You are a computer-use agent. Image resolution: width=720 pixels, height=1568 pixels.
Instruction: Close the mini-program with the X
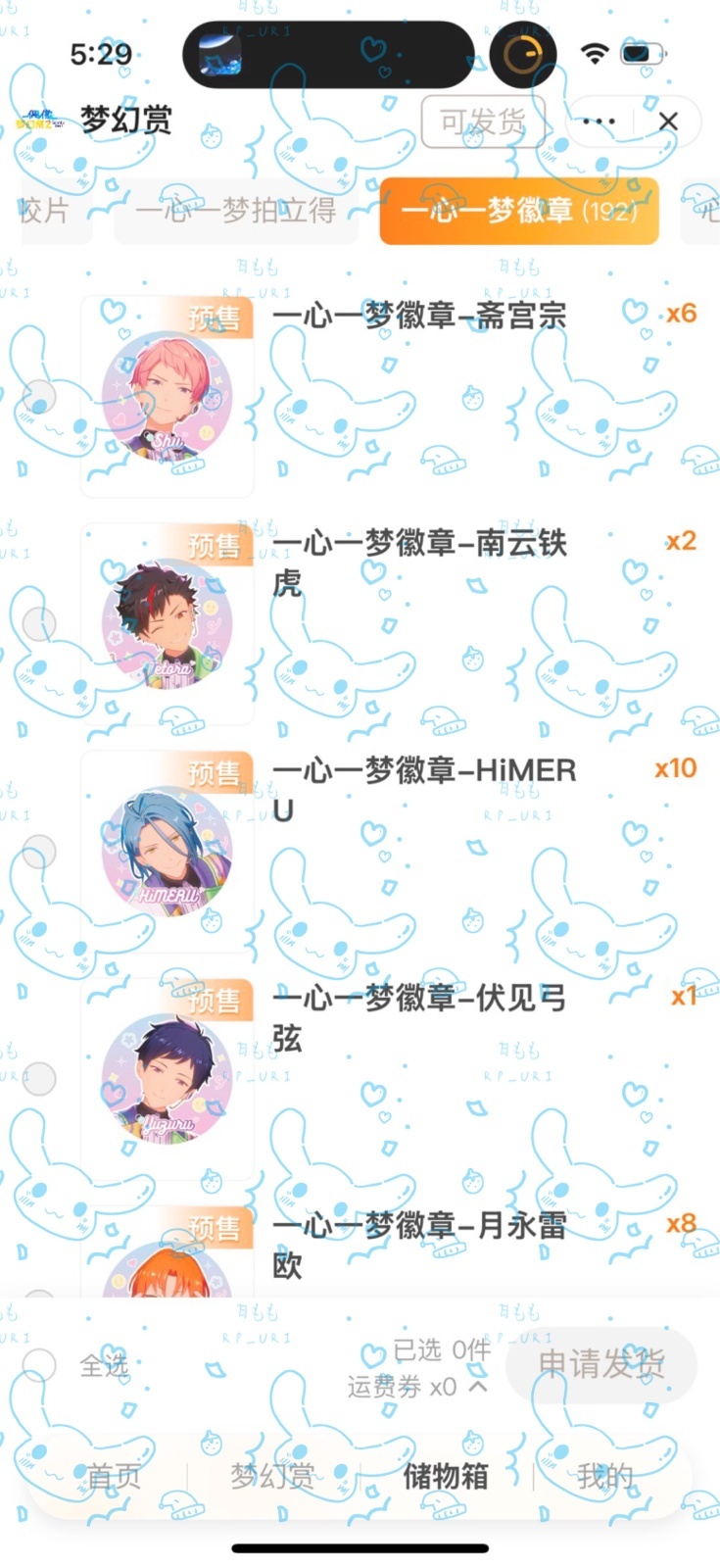pos(668,122)
